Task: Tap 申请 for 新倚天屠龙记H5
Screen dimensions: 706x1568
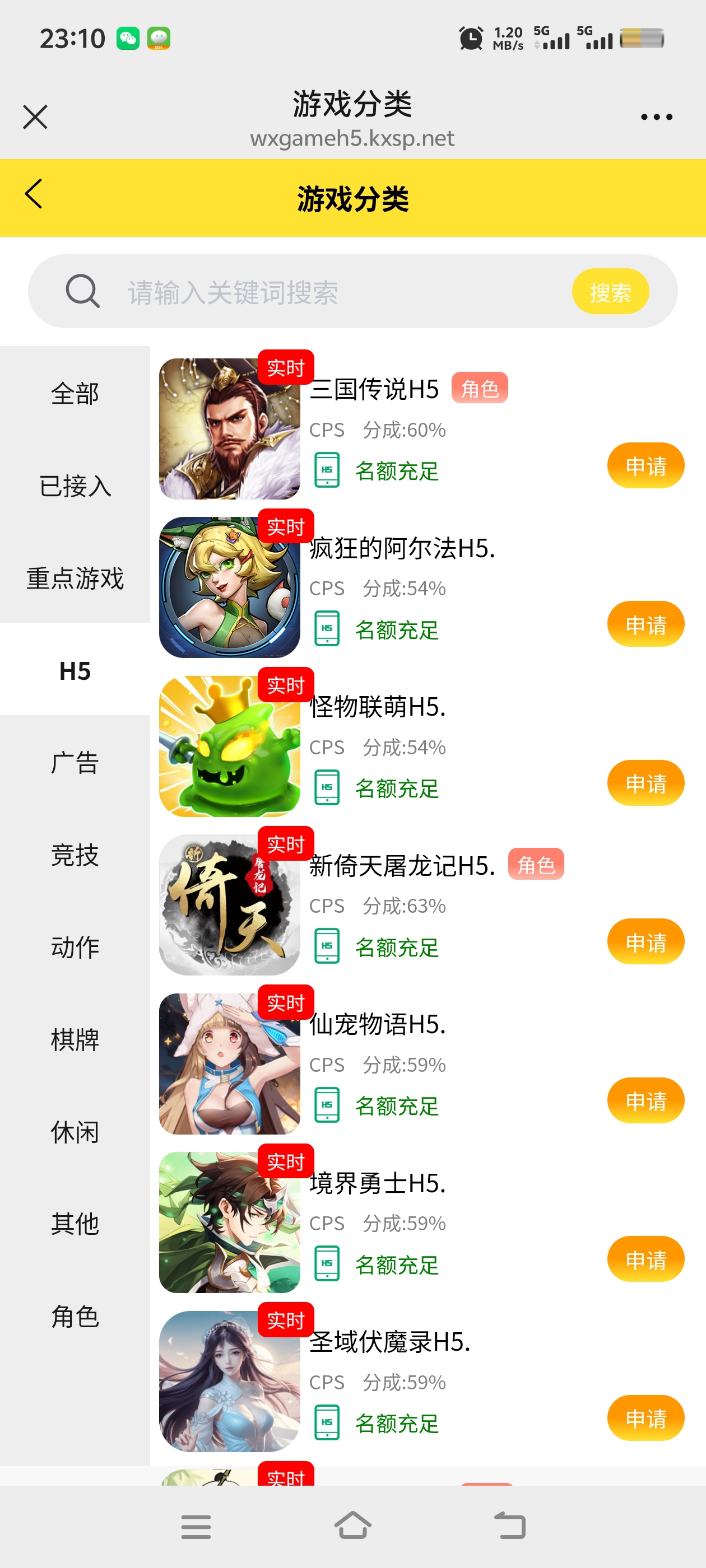Action: tap(645, 942)
